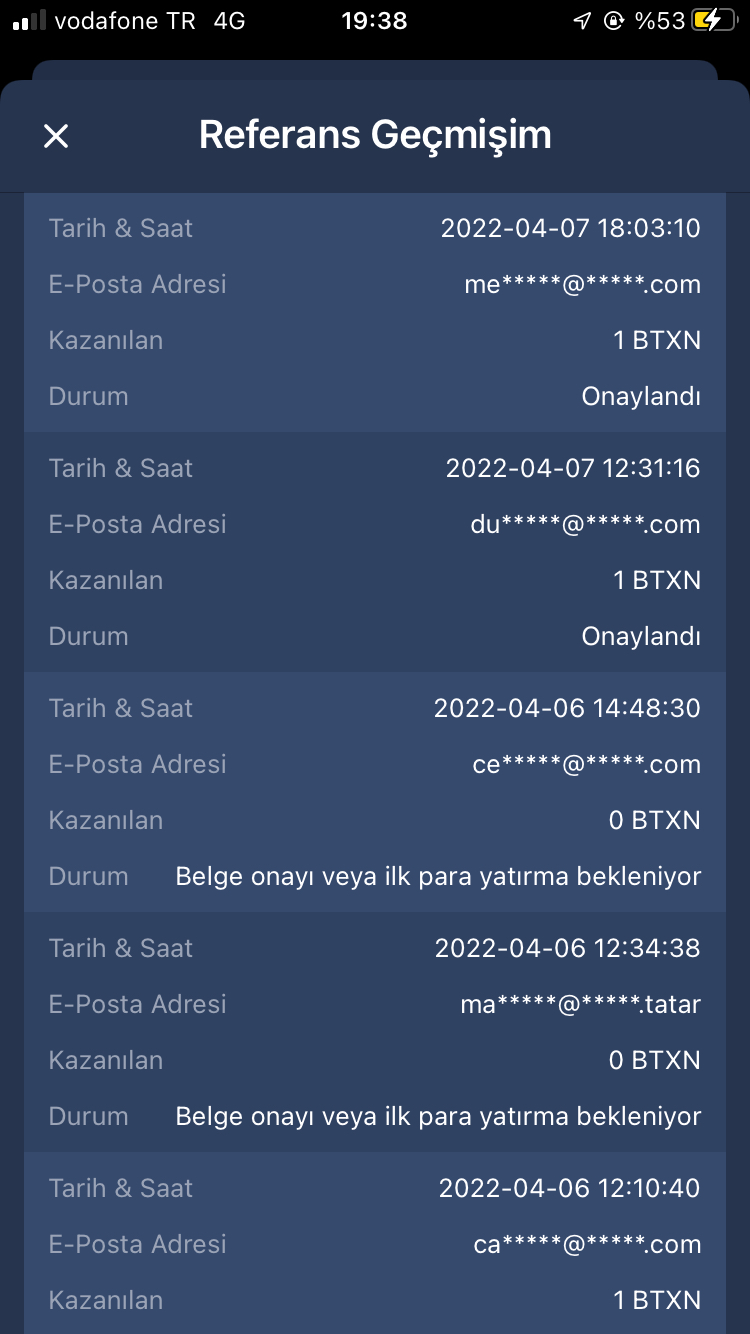Close the Referans Geçmişim sheet
Viewport: 750px width, 1334px height.
point(56,136)
